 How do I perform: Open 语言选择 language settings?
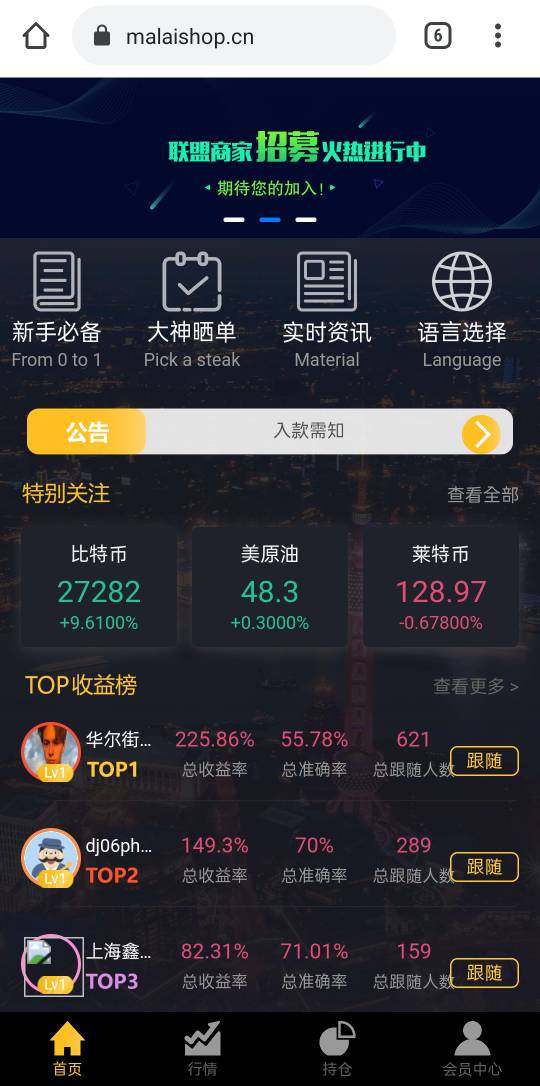tap(462, 310)
